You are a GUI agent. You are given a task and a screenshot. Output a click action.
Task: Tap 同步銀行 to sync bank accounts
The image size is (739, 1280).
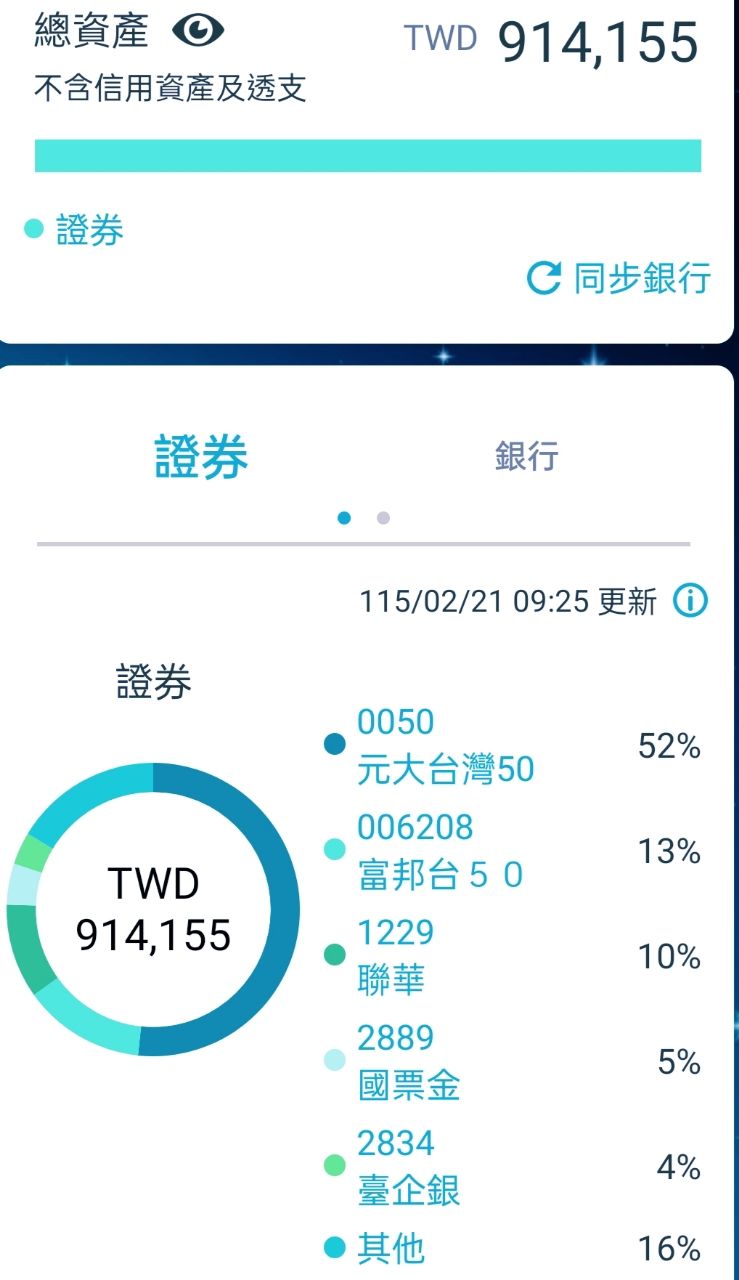pos(619,278)
